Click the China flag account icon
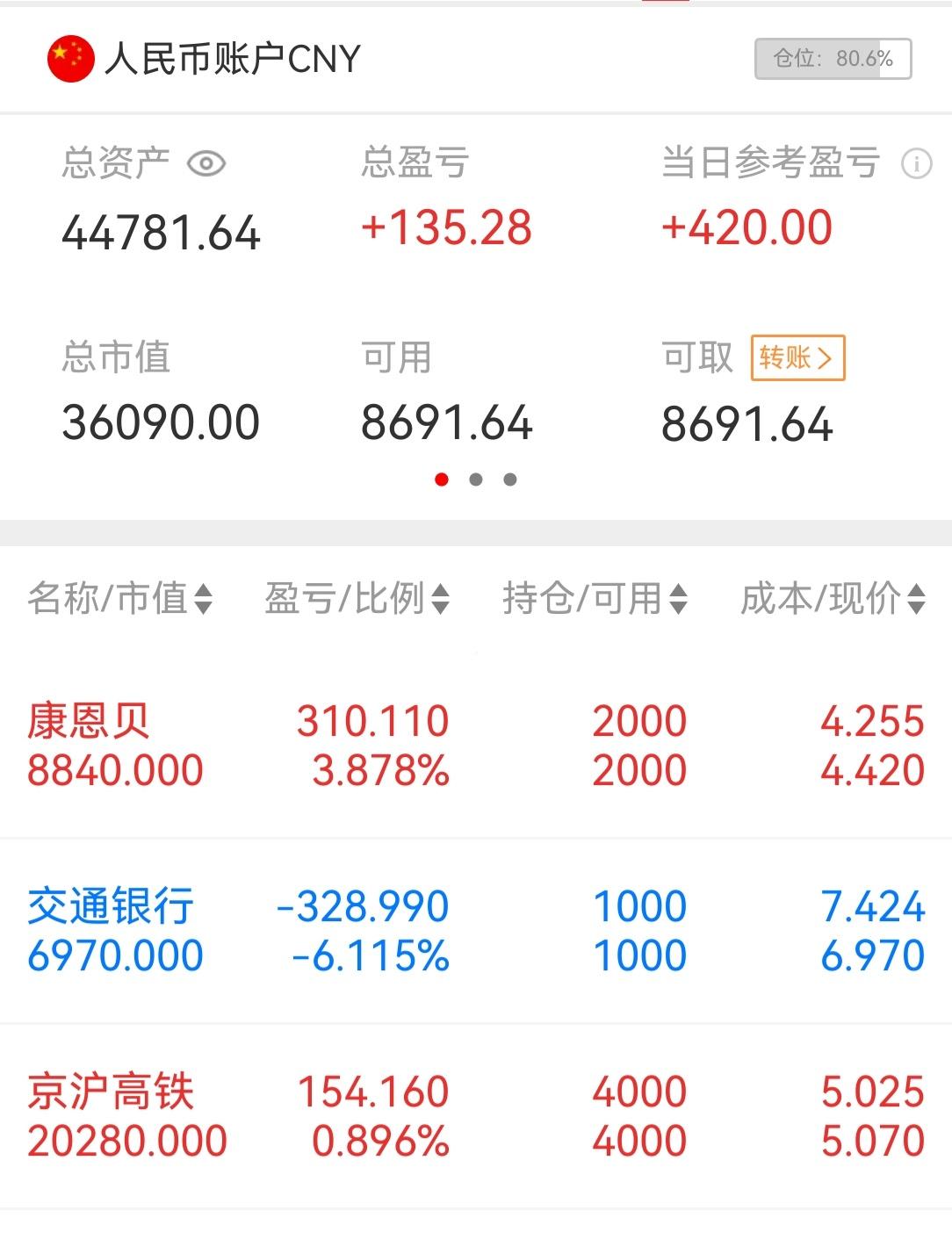The image size is (952, 1254). click(x=70, y=58)
